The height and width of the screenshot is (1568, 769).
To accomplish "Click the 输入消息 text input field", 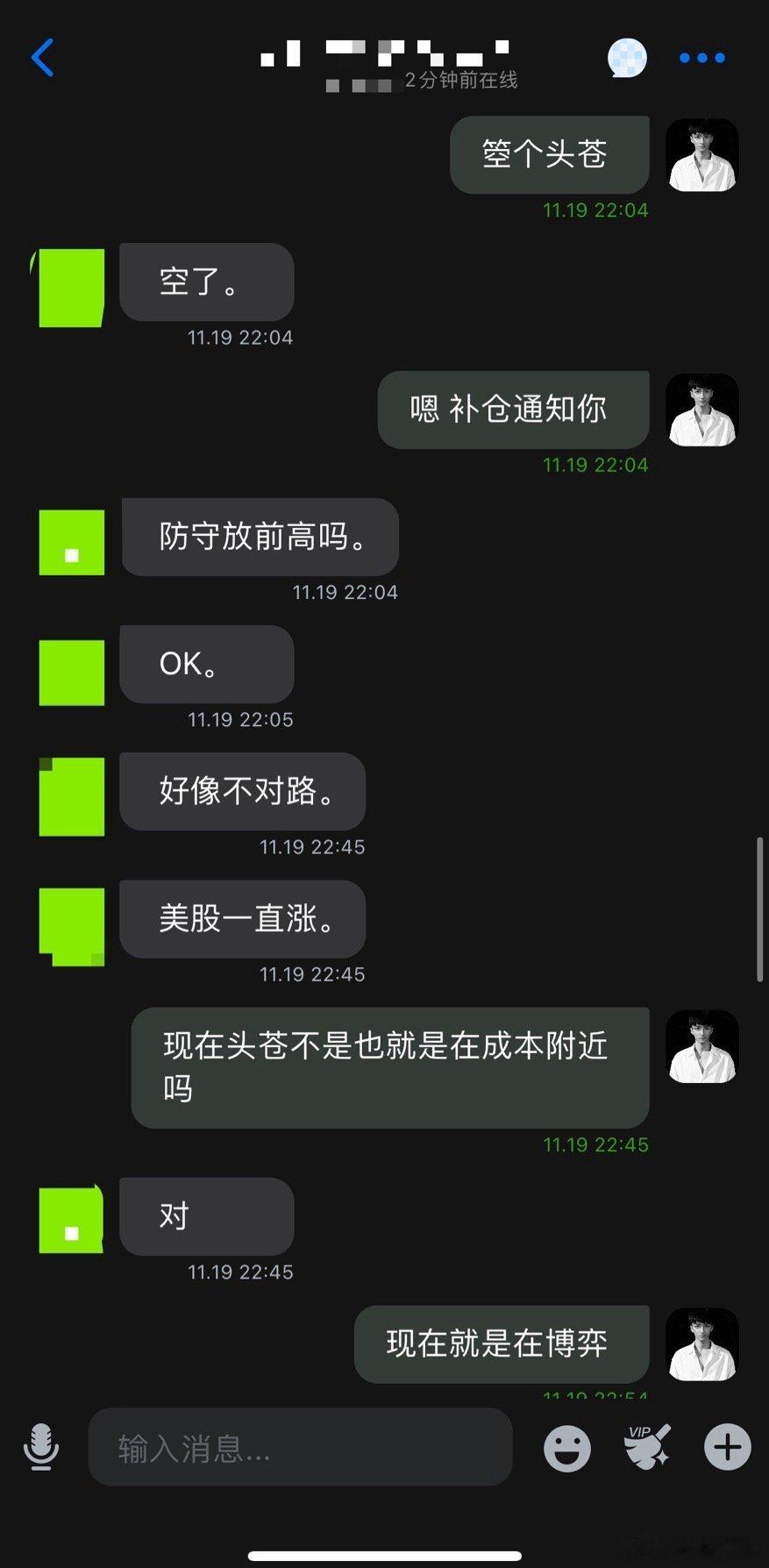I will click(298, 1447).
